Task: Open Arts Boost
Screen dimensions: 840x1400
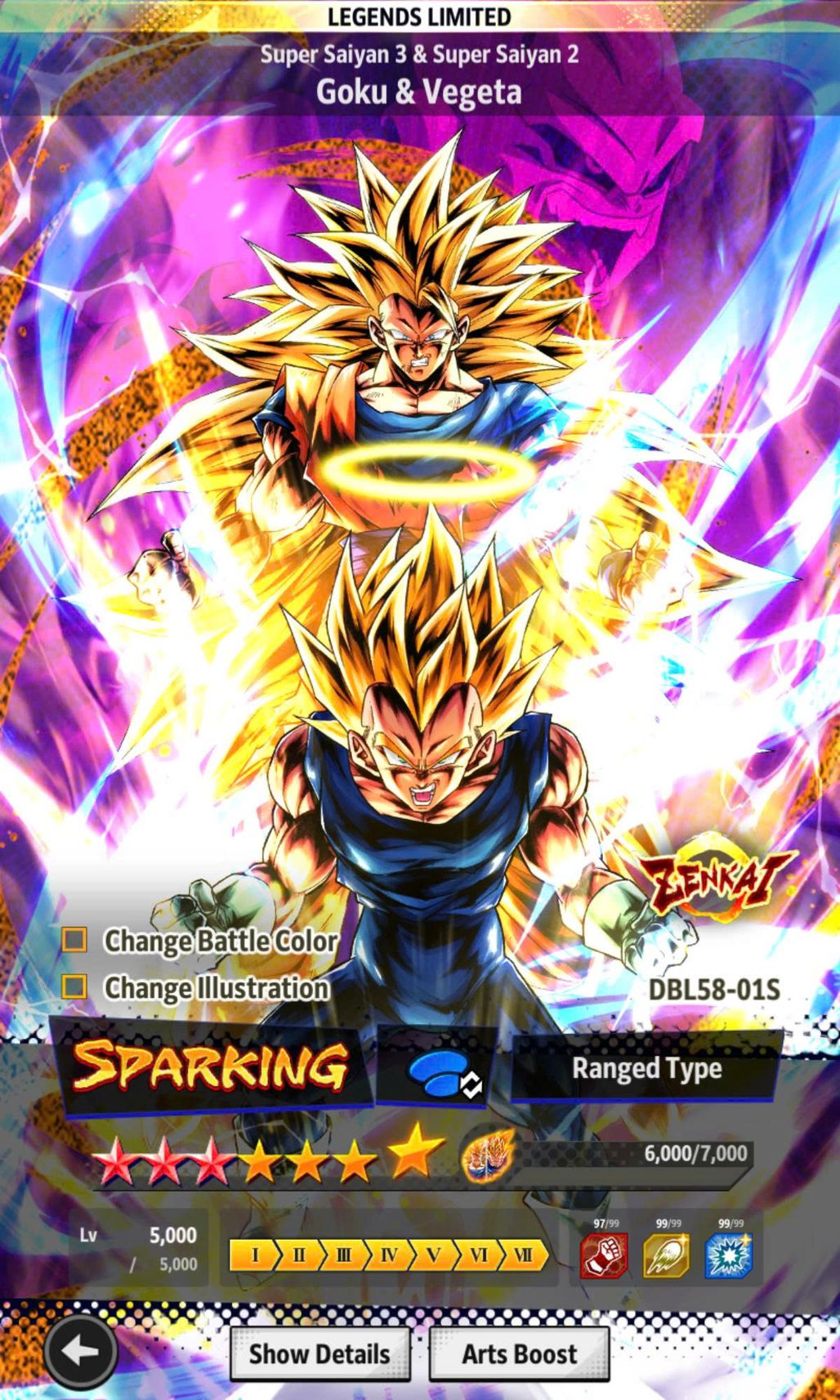Action: (x=520, y=1354)
